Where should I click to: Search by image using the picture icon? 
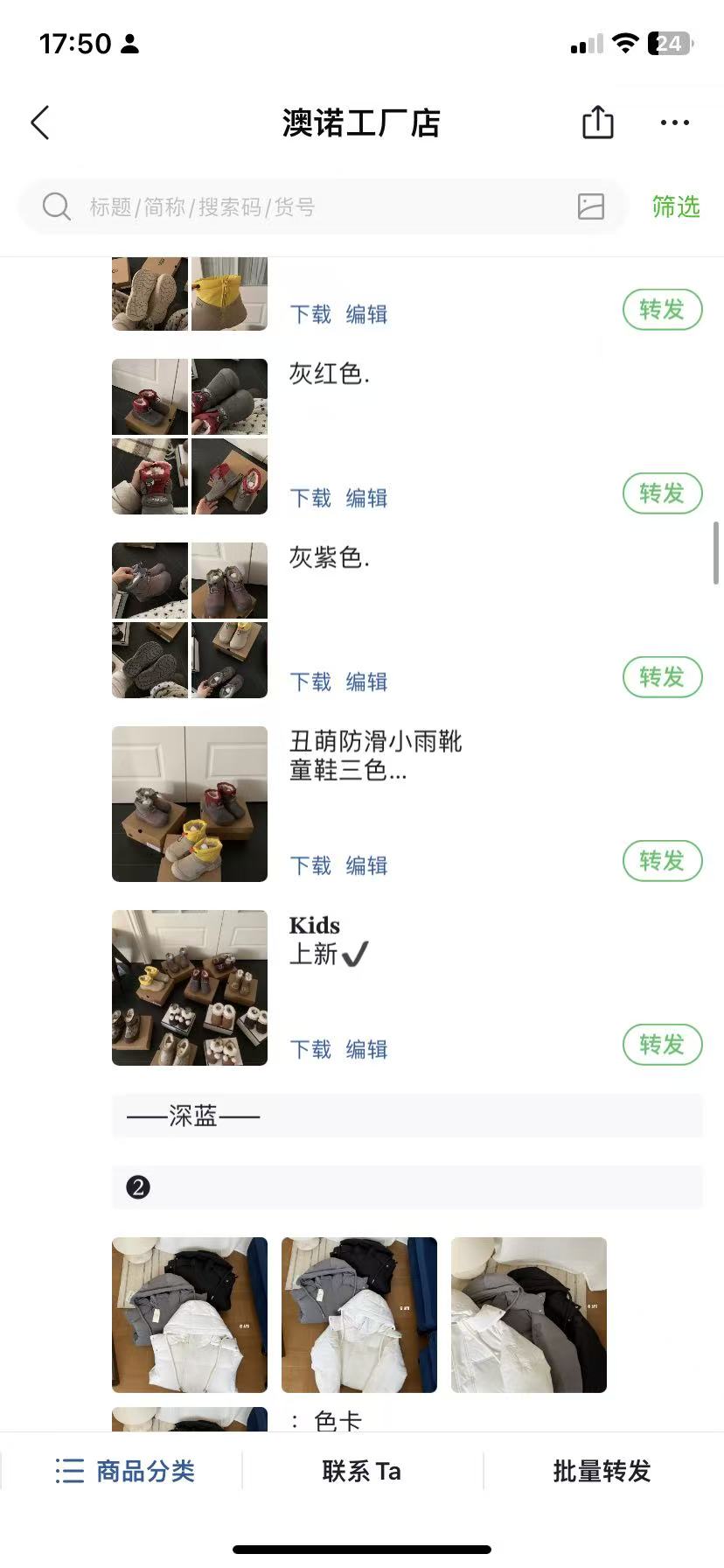click(591, 206)
